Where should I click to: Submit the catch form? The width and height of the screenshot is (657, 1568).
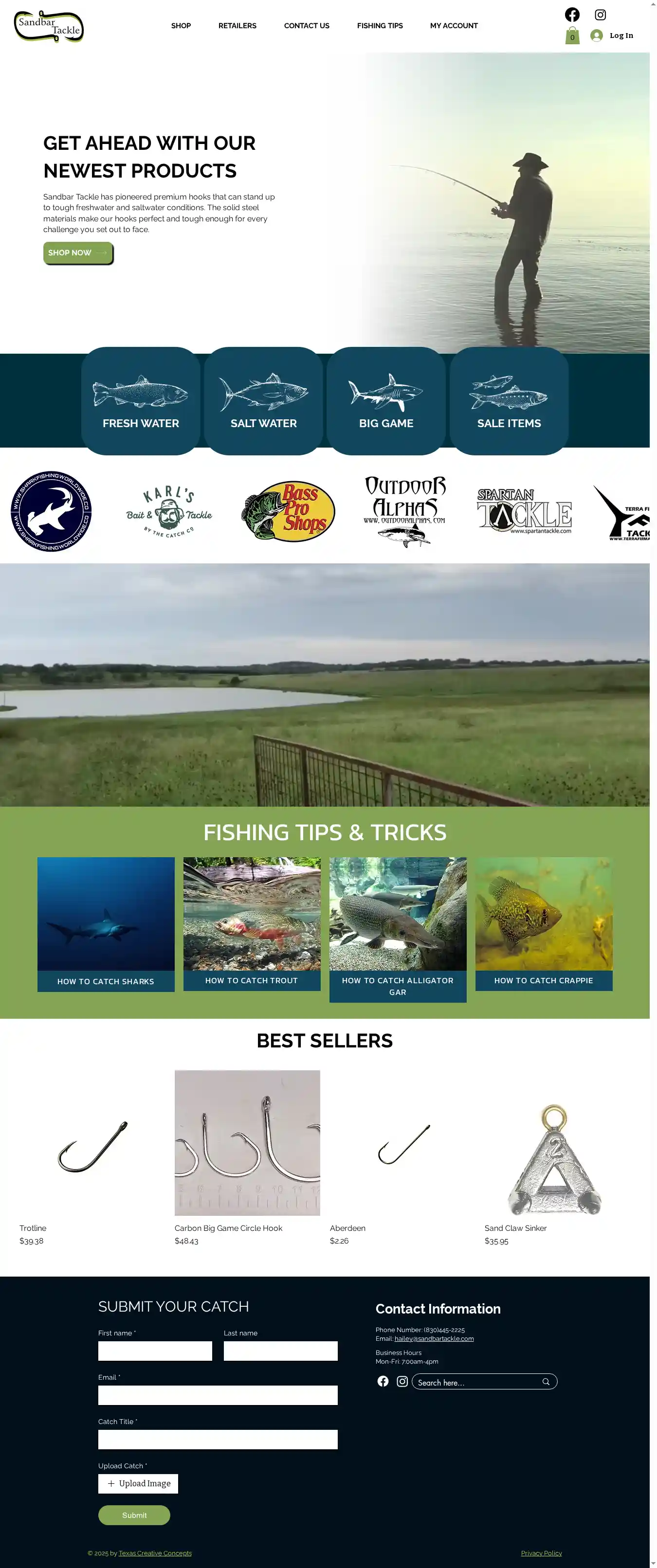(x=134, y=1514)
